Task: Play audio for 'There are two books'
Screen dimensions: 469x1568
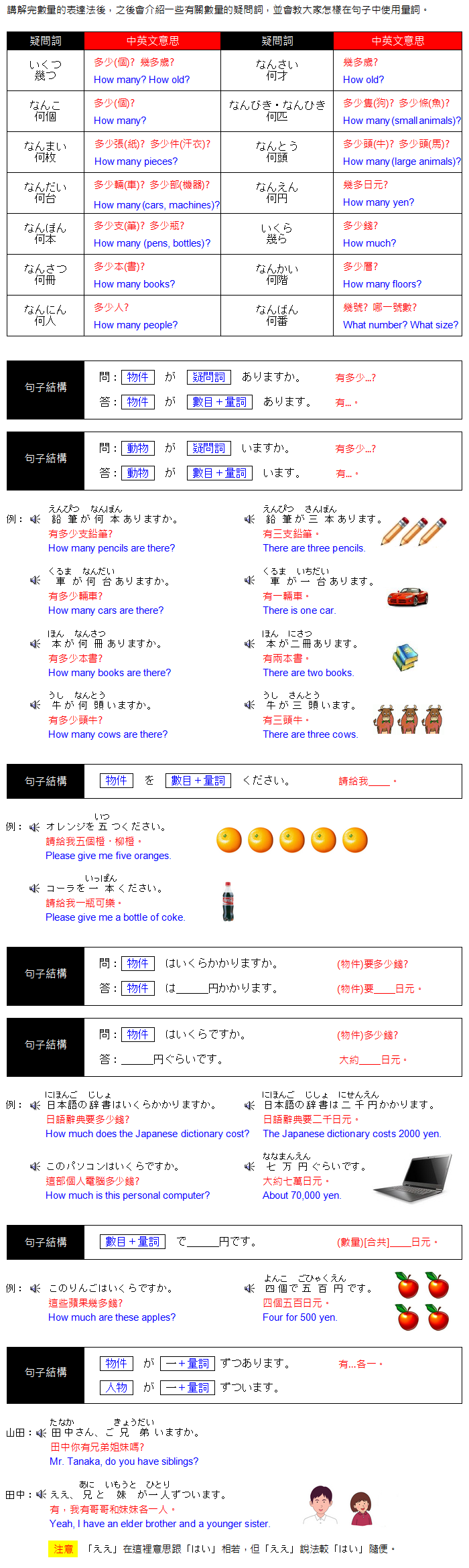Action: pos(249,643)
